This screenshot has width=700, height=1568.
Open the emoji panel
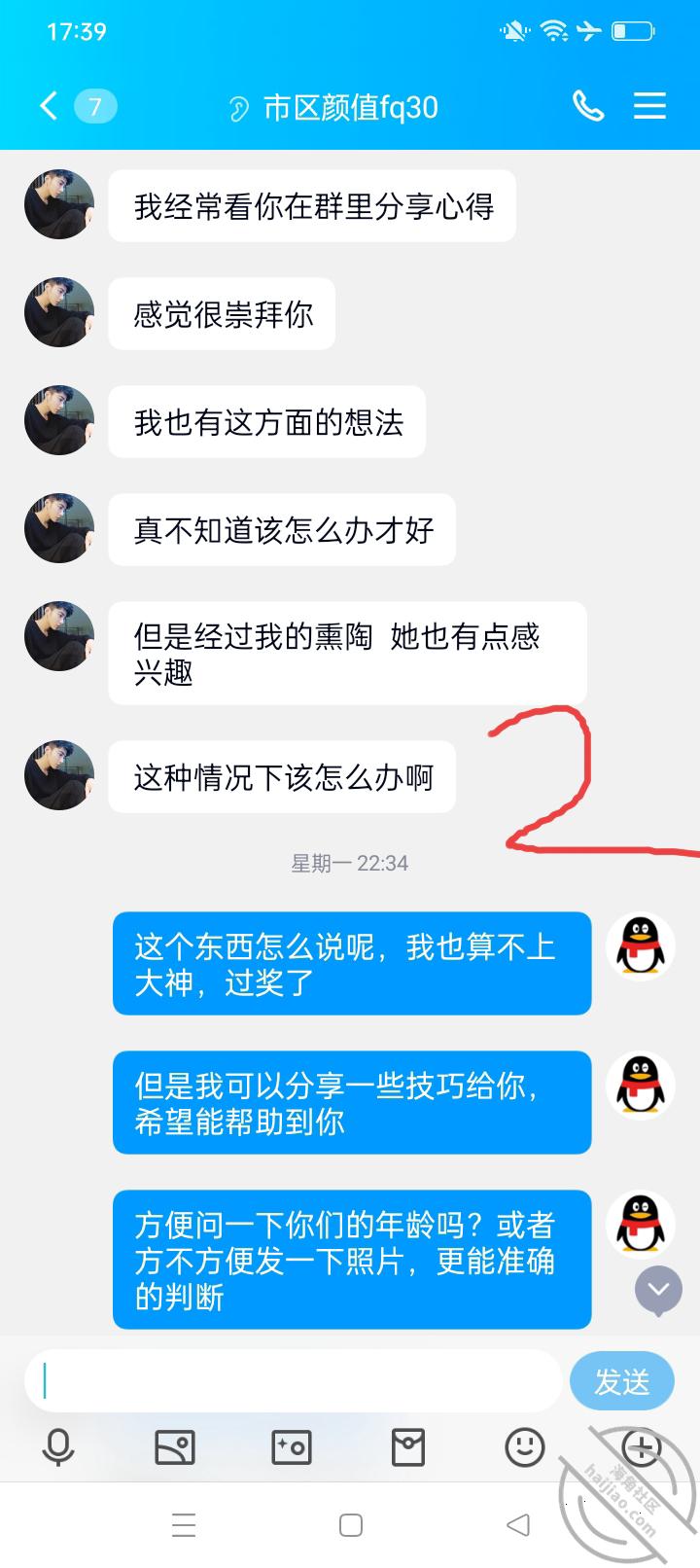(525, 1447)
